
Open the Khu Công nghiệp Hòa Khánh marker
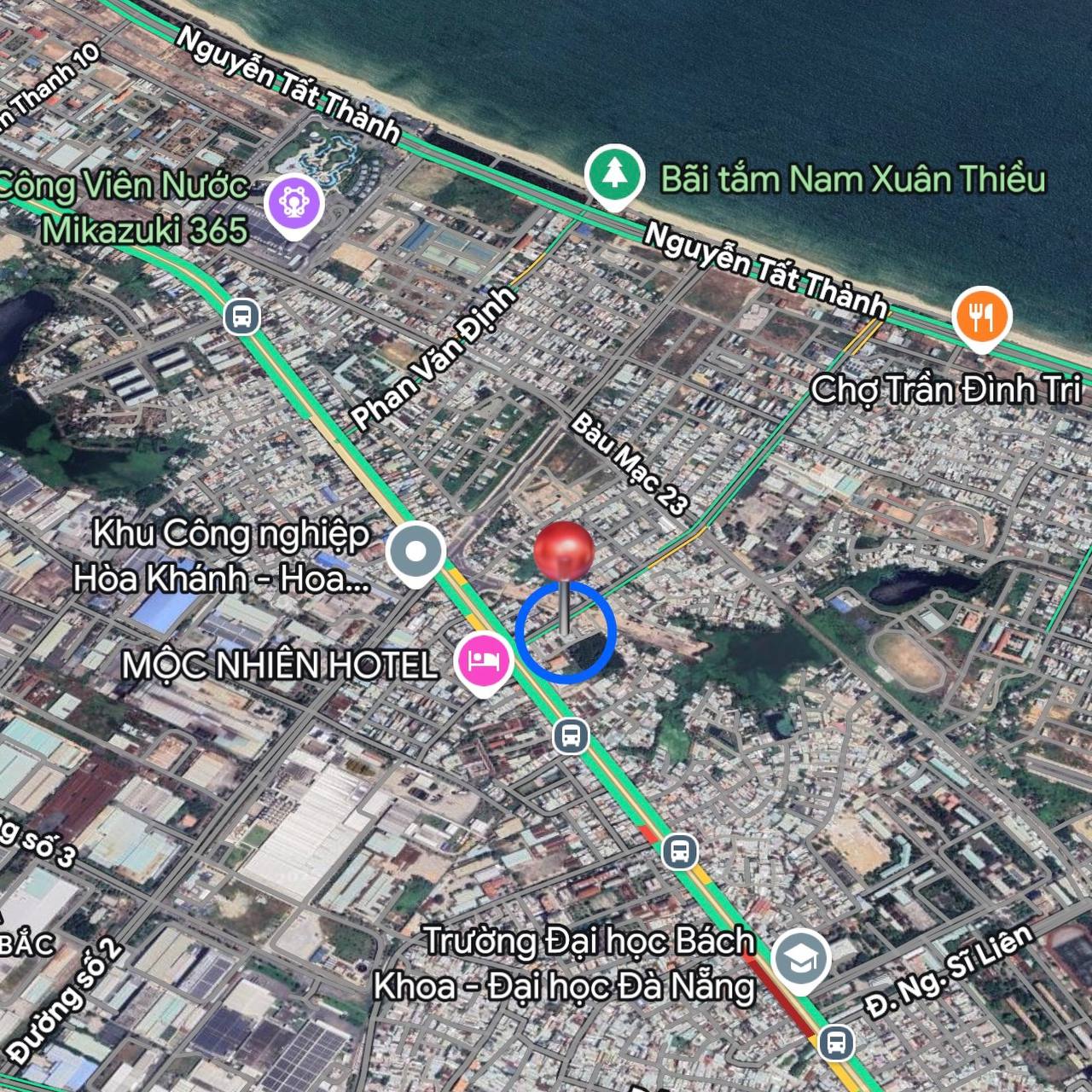415,552
